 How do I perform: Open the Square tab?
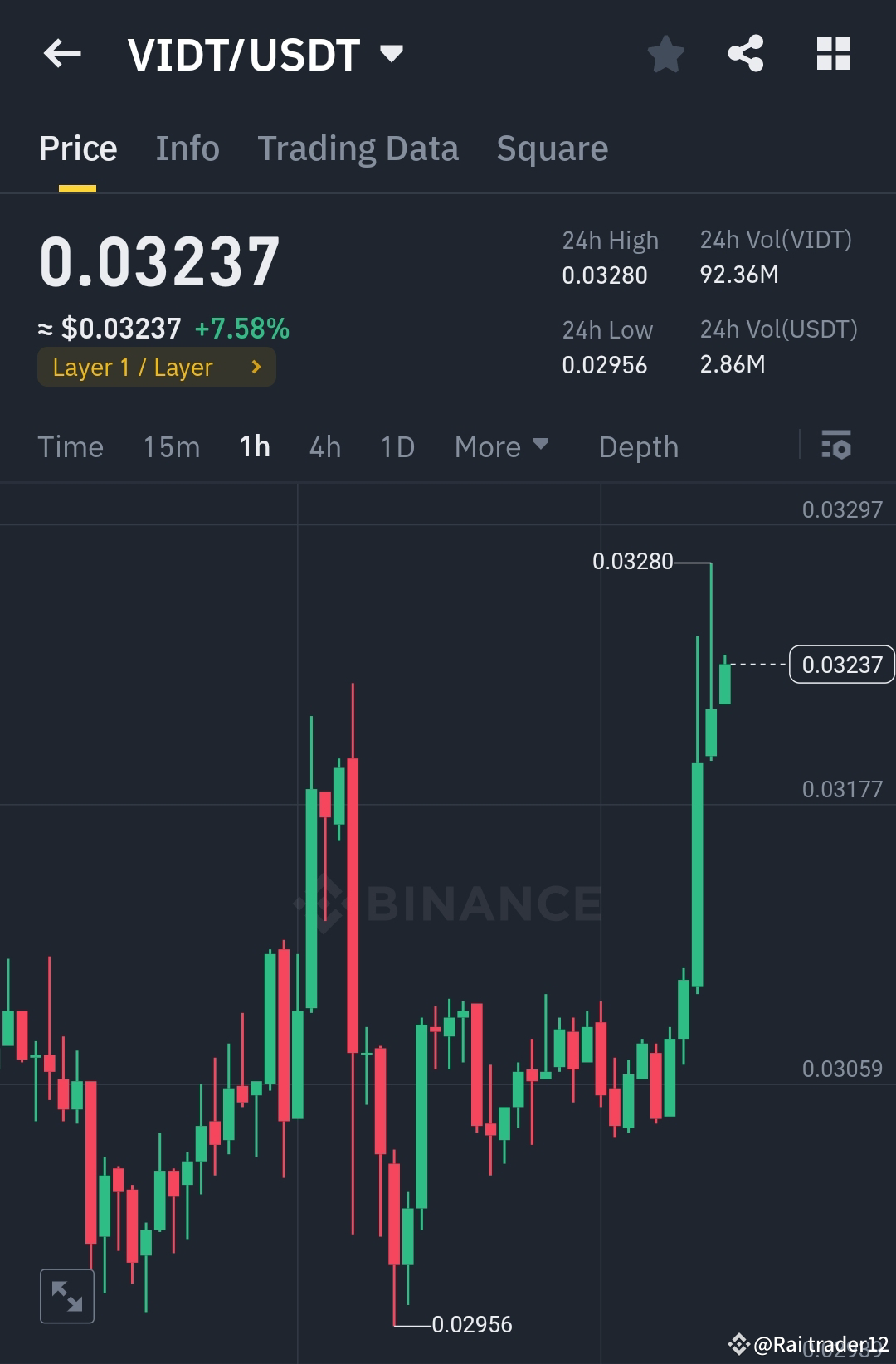coord(552,149)
